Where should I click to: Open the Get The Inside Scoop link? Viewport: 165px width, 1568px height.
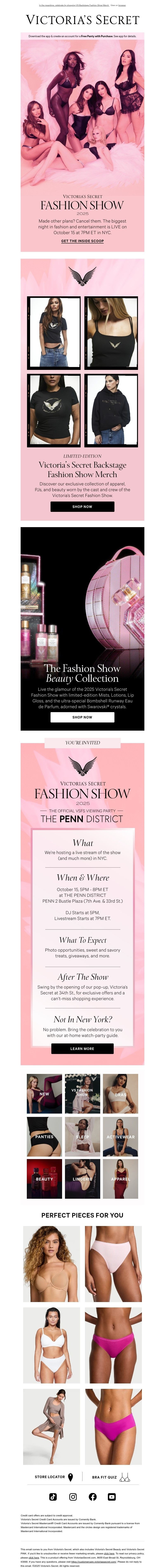[x=82, y=241]
